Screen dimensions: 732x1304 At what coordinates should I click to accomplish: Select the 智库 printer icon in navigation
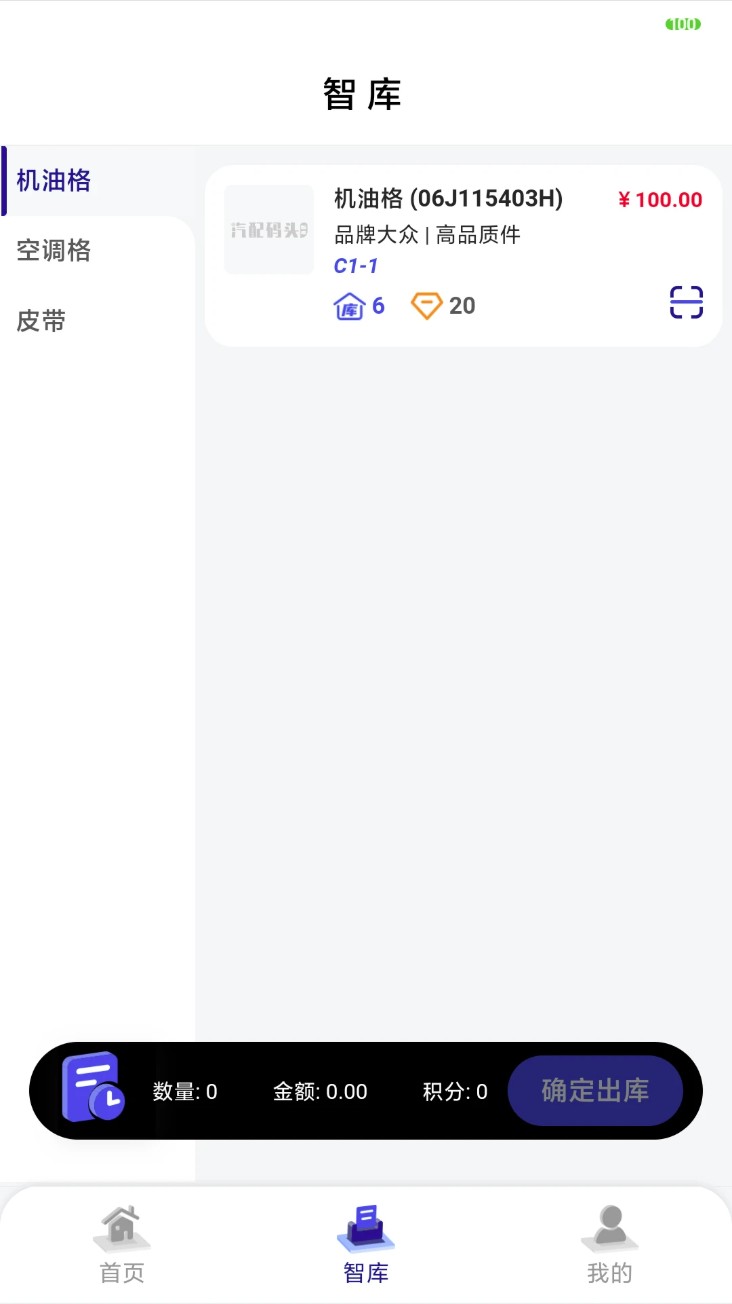(366, 1228)
